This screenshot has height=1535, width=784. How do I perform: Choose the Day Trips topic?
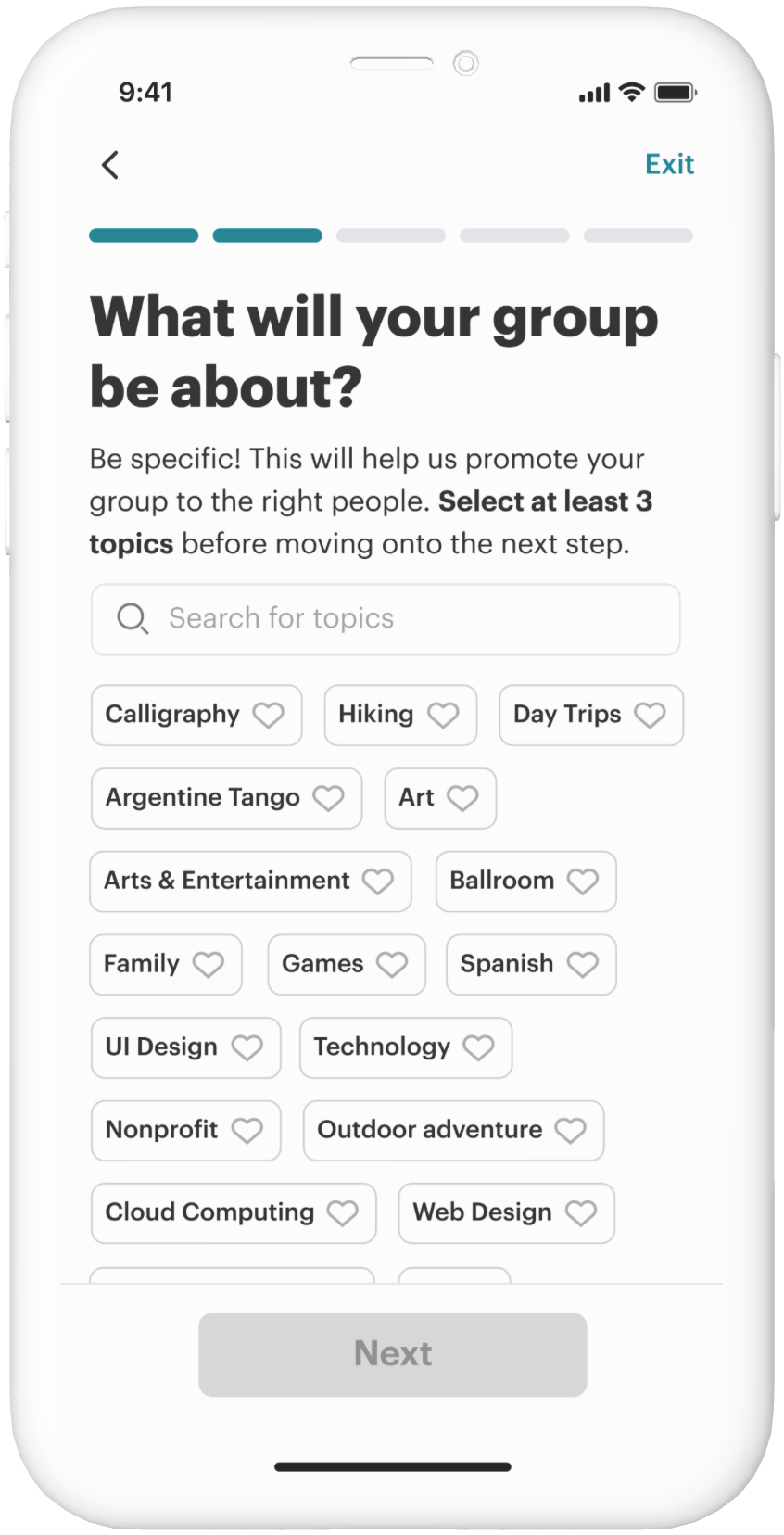(591, 715)
